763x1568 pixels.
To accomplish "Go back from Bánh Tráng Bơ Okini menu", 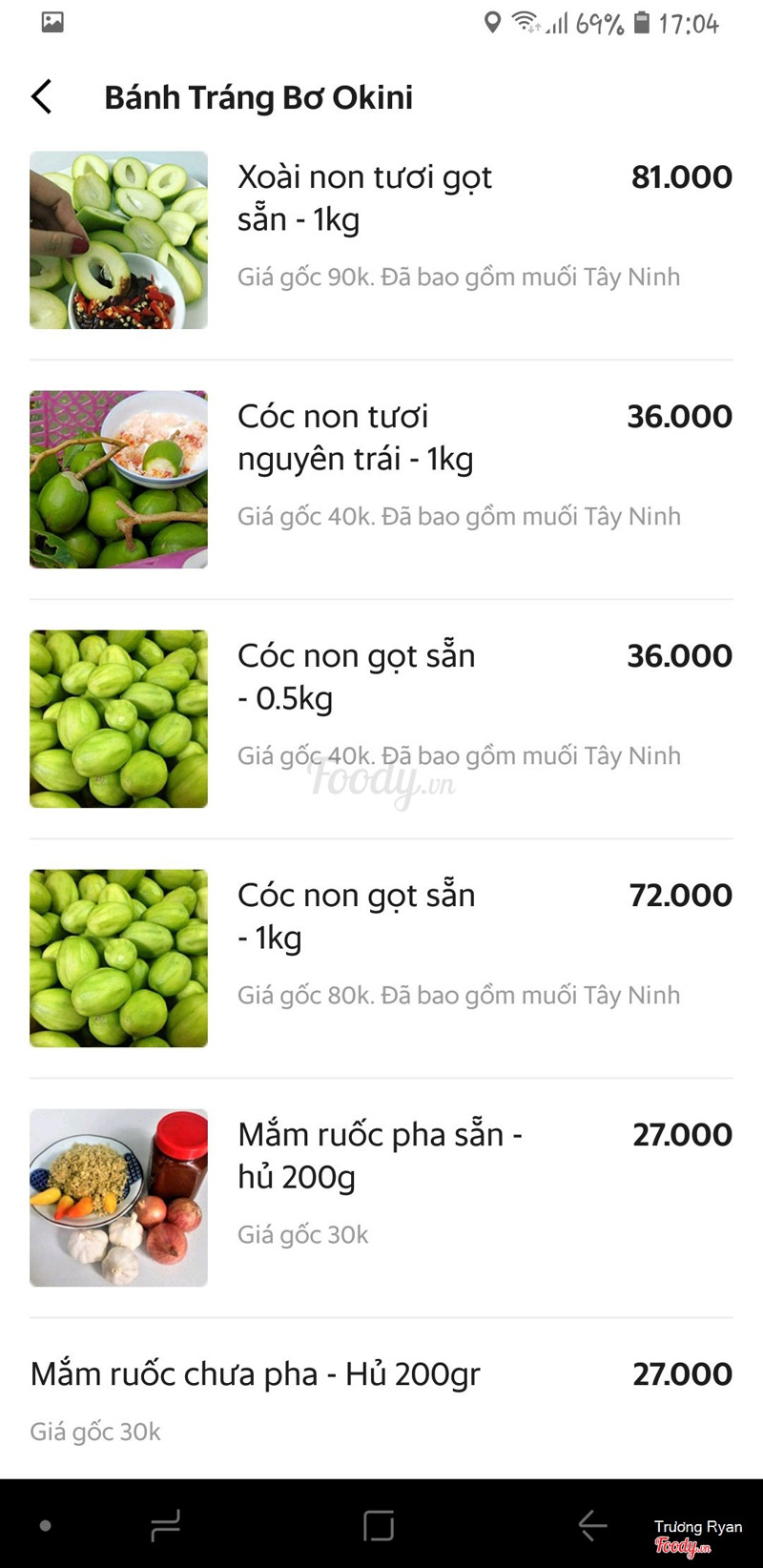I will click(42, 96).
